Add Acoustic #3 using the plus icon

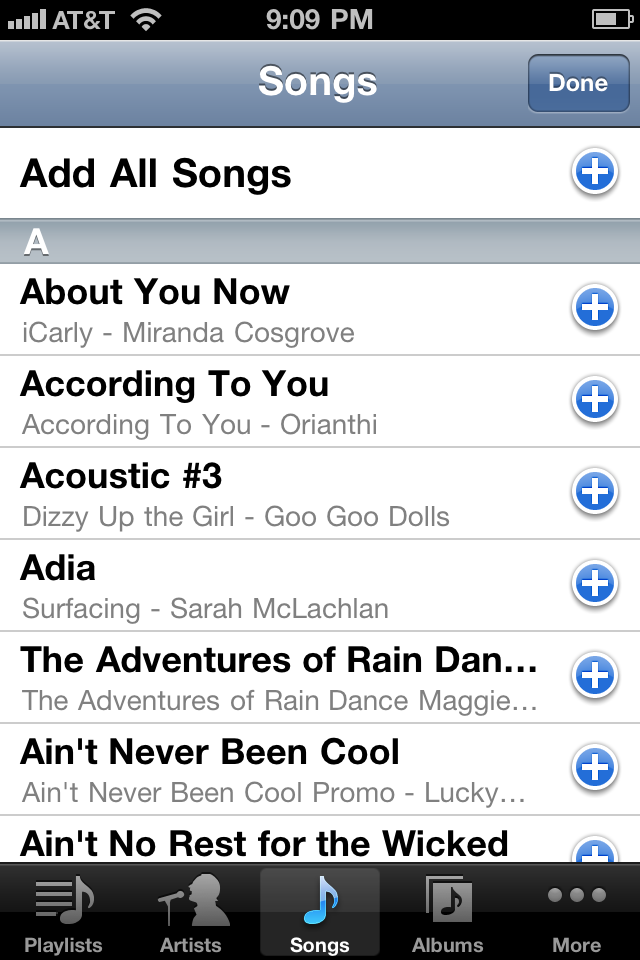tap(594, 492)
